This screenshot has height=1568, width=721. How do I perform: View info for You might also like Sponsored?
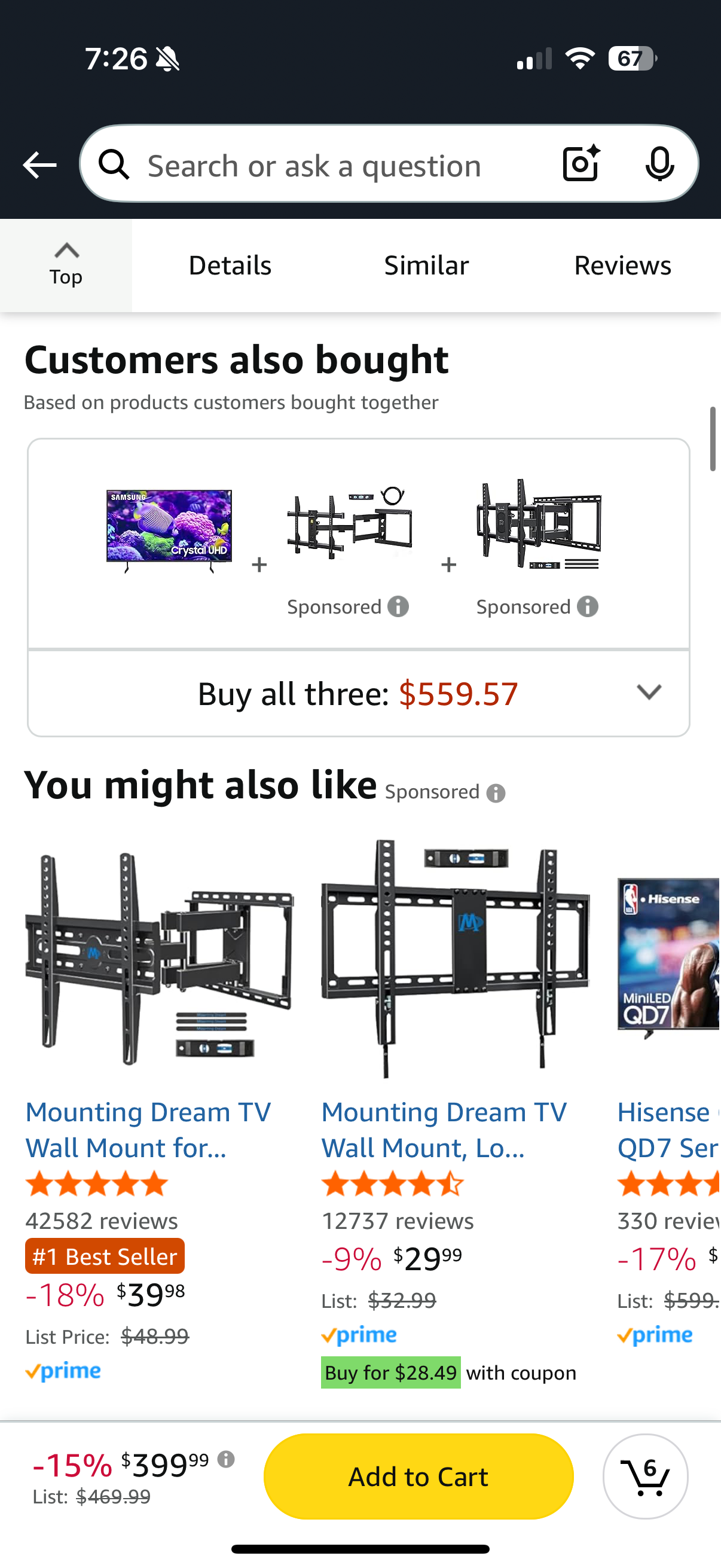click(x=496, y=793)
